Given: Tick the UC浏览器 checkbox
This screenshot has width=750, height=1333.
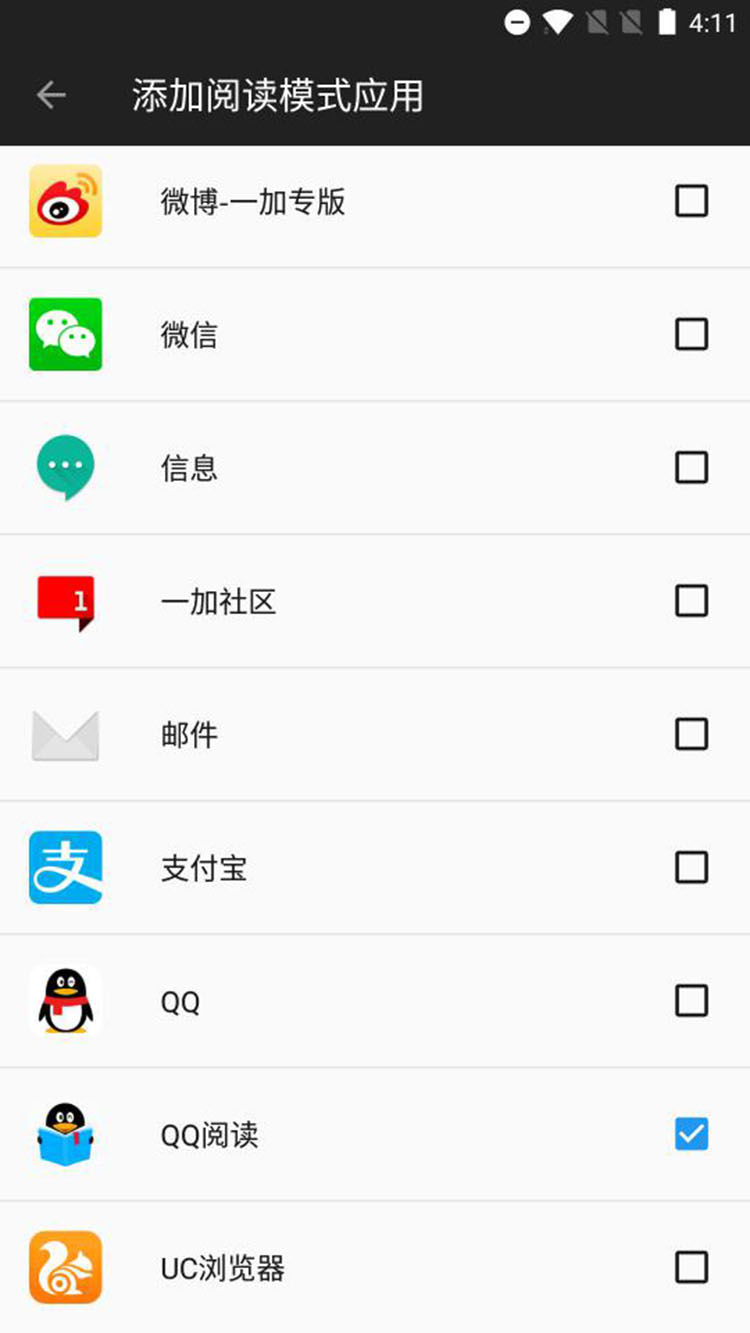Looking at the screenshot, I should [692, 1267].
